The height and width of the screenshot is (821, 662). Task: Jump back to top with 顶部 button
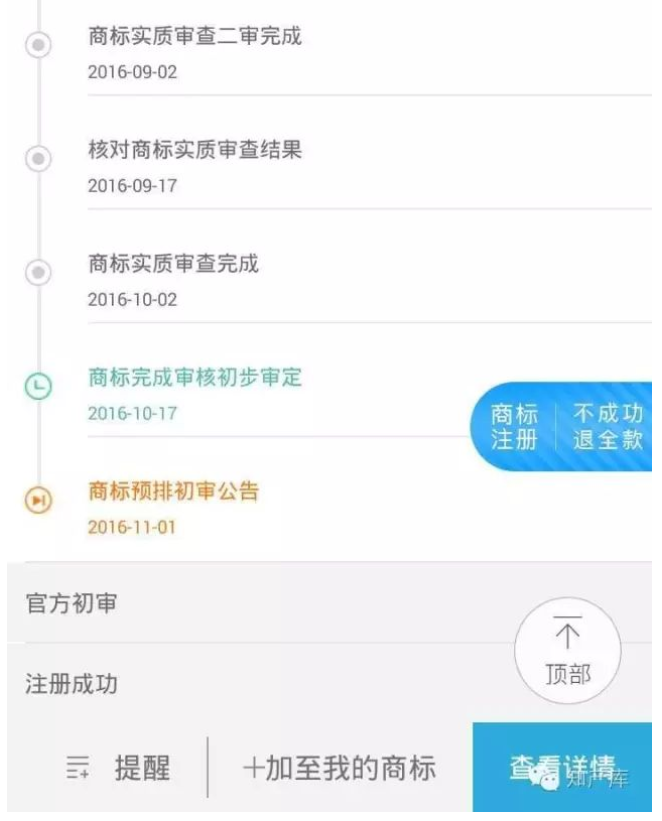[x=567, y=653]
